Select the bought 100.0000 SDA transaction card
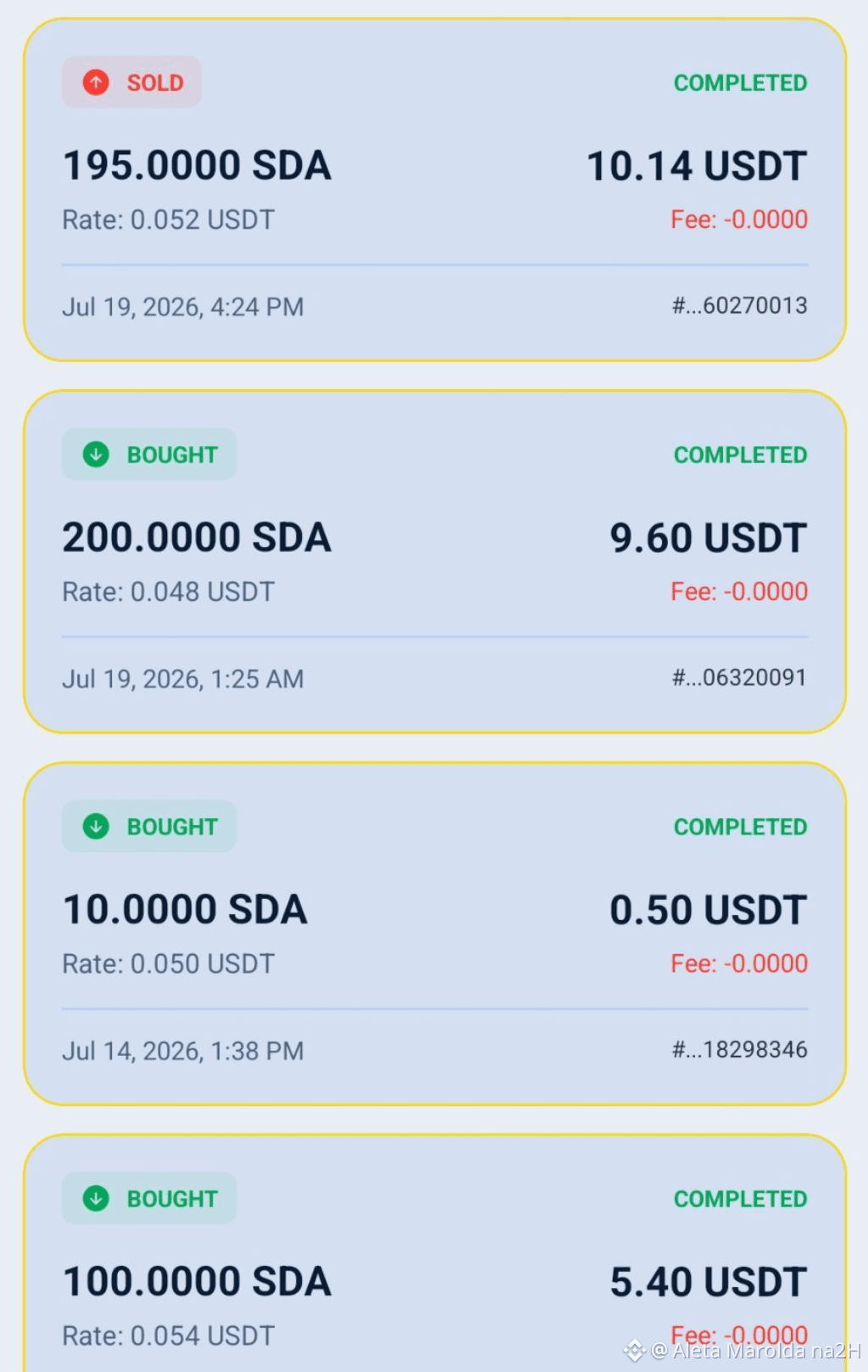 [434, 1253]
